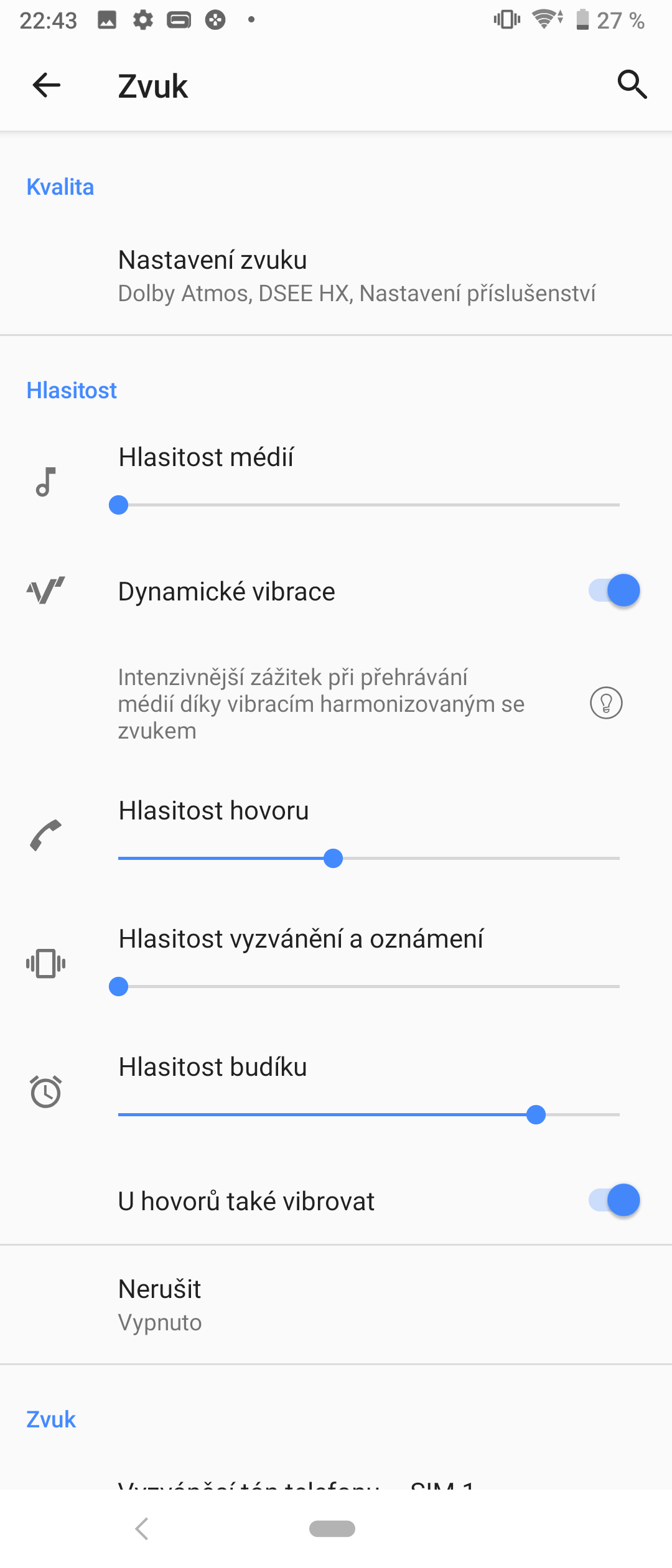Open search from the top bar
Screen dimensions: 672x1568
632,85
